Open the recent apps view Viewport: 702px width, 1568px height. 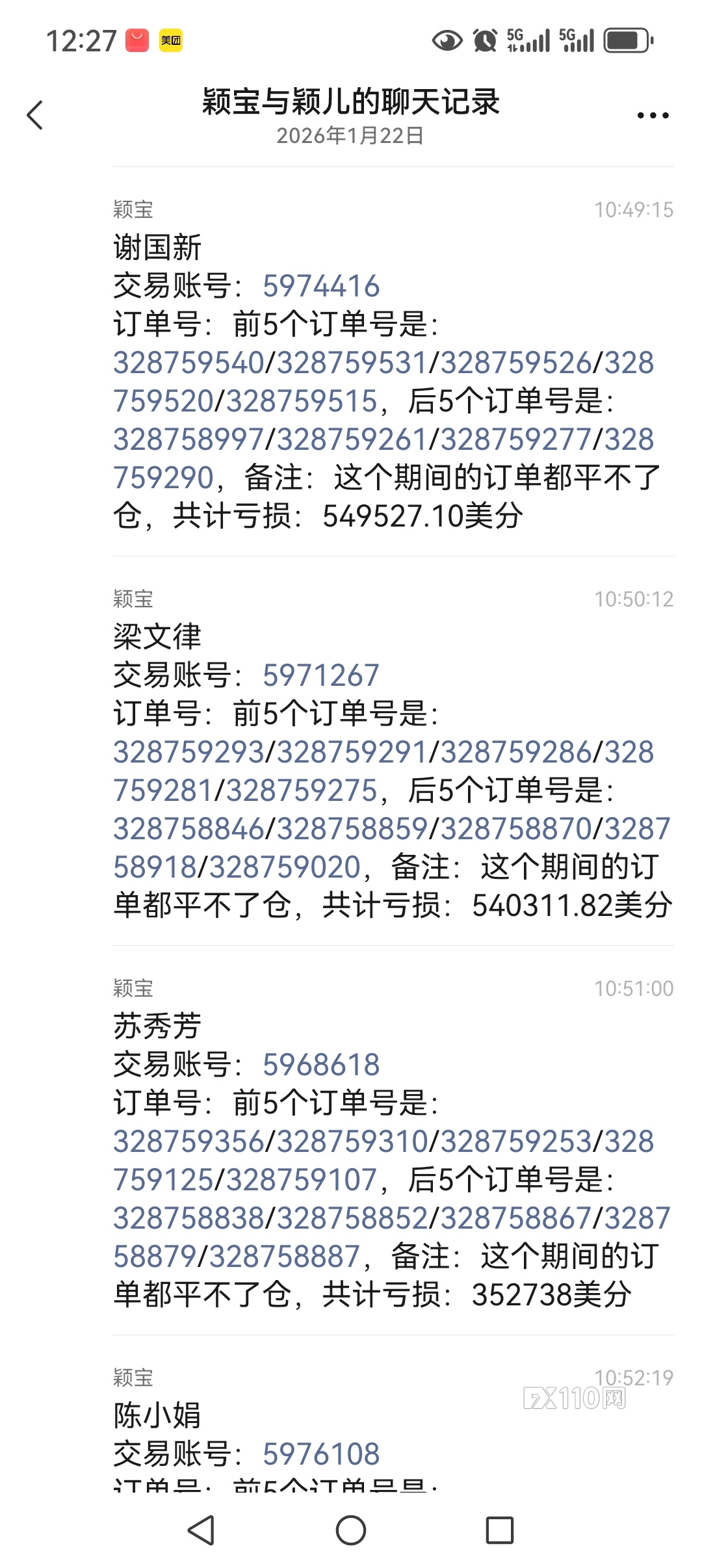coord(499,1530)
